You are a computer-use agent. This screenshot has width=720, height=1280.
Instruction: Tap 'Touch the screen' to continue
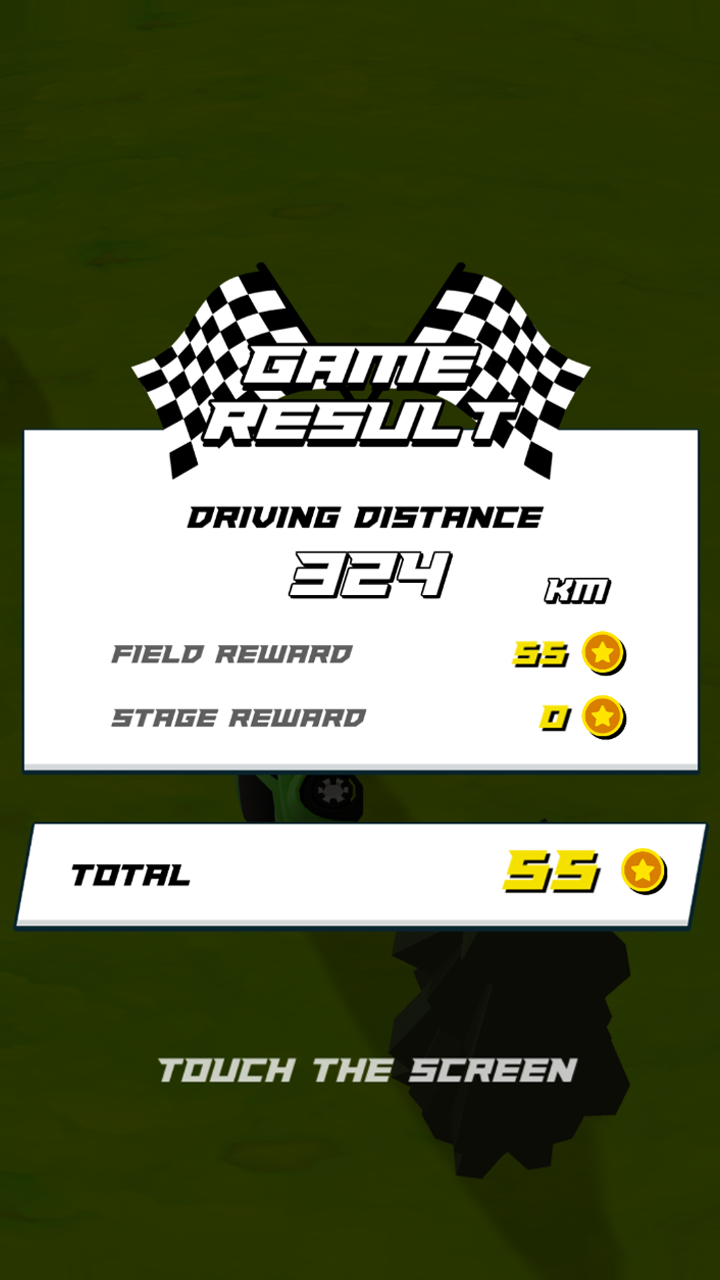click(x=367, y=1070)
